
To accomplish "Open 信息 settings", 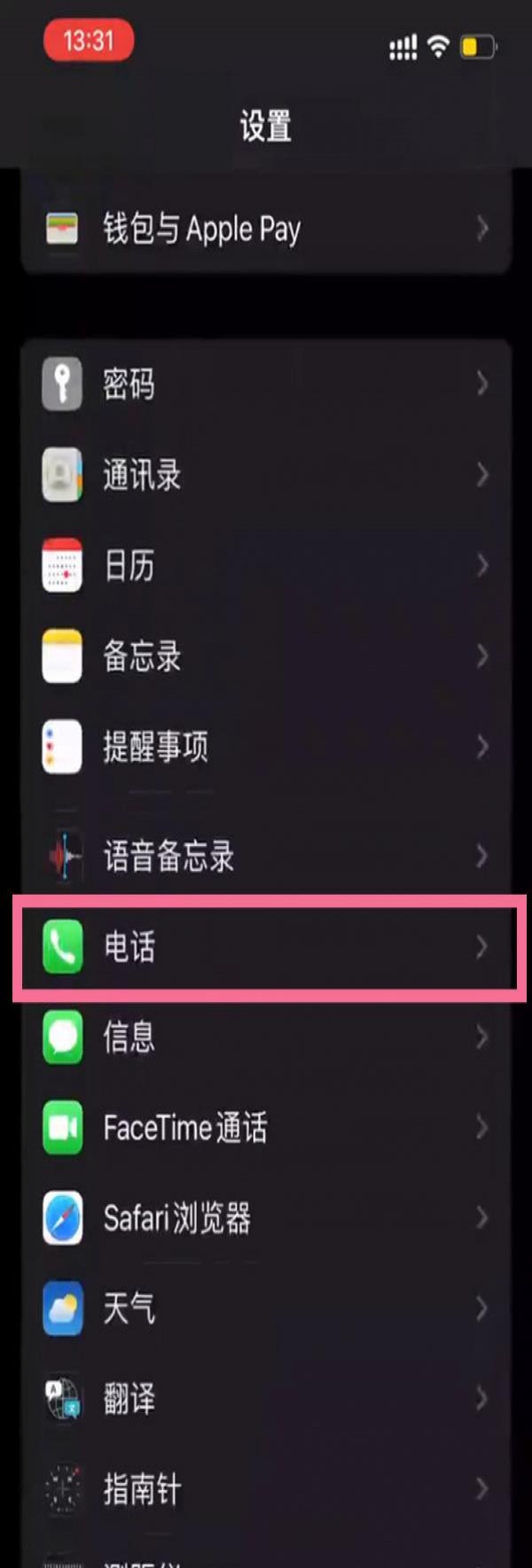I will (x=266, y=1036).
